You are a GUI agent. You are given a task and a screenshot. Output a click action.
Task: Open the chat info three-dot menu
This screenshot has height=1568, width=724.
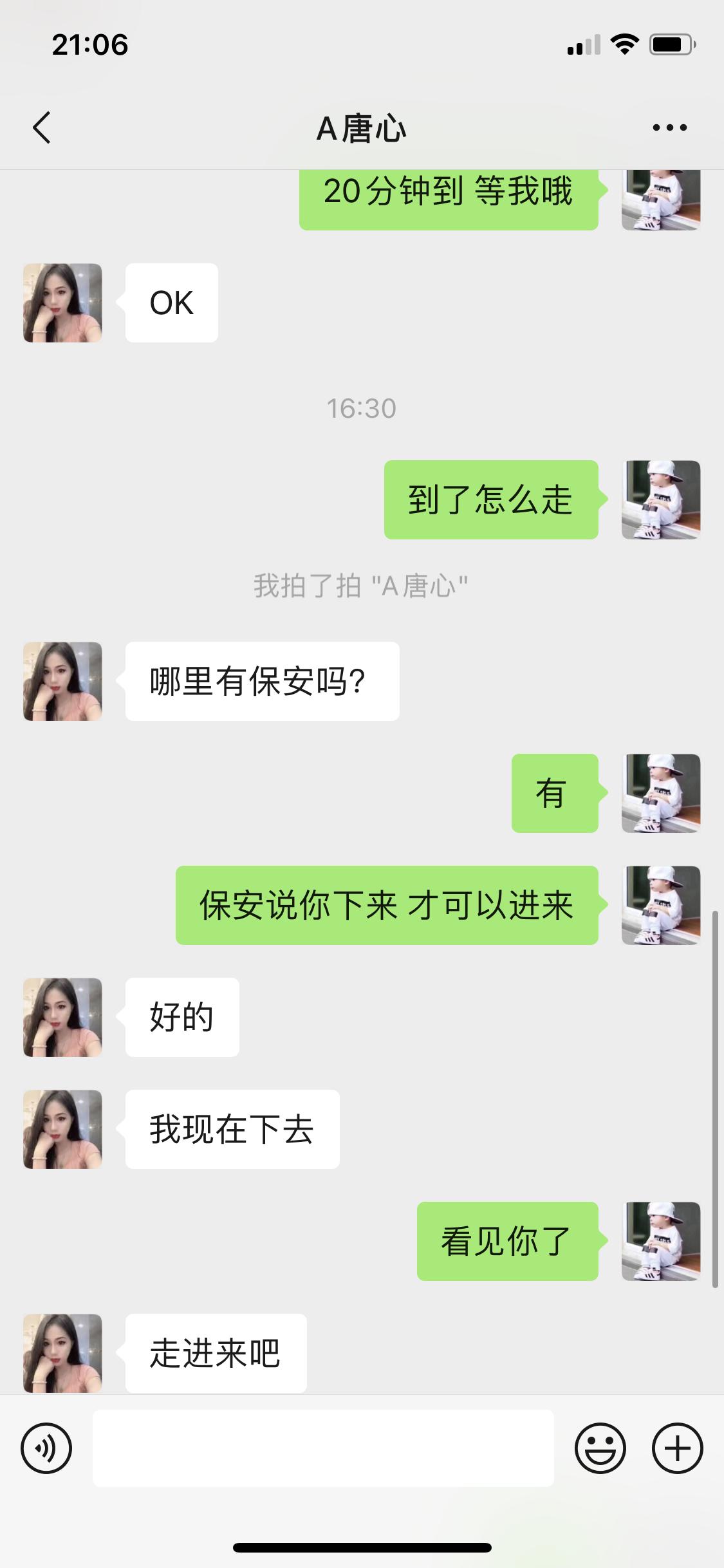point(669,127)
